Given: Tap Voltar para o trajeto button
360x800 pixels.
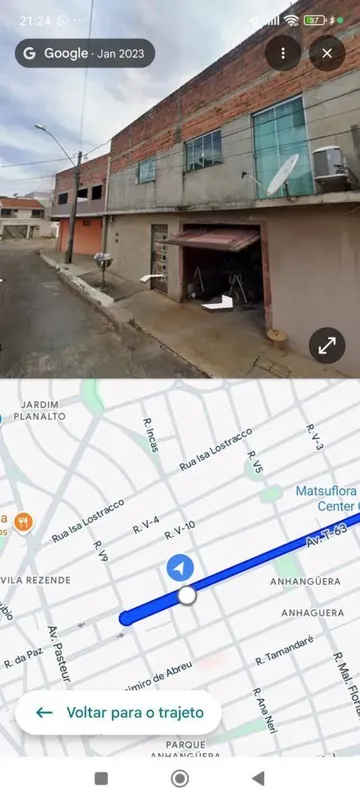Looking at the screenshot, I should coord(118,713).
